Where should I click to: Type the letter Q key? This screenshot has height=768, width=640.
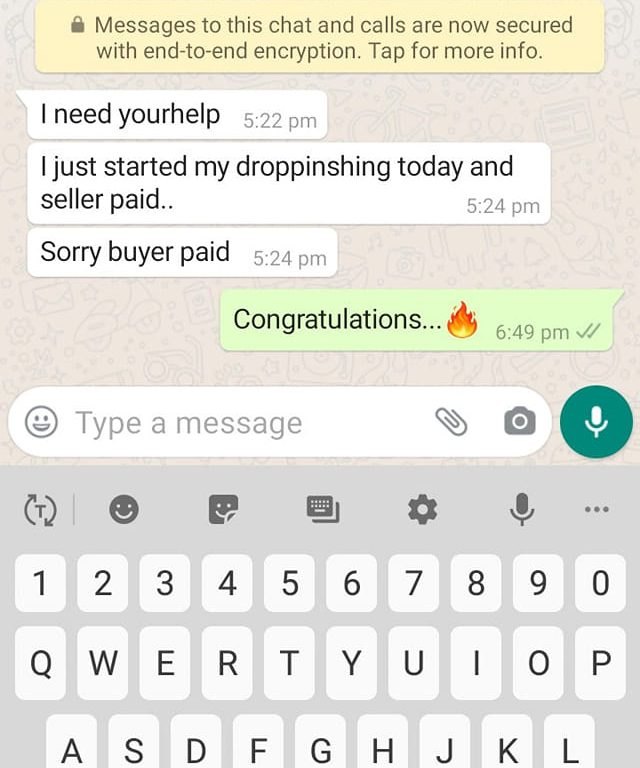[41, 663]
